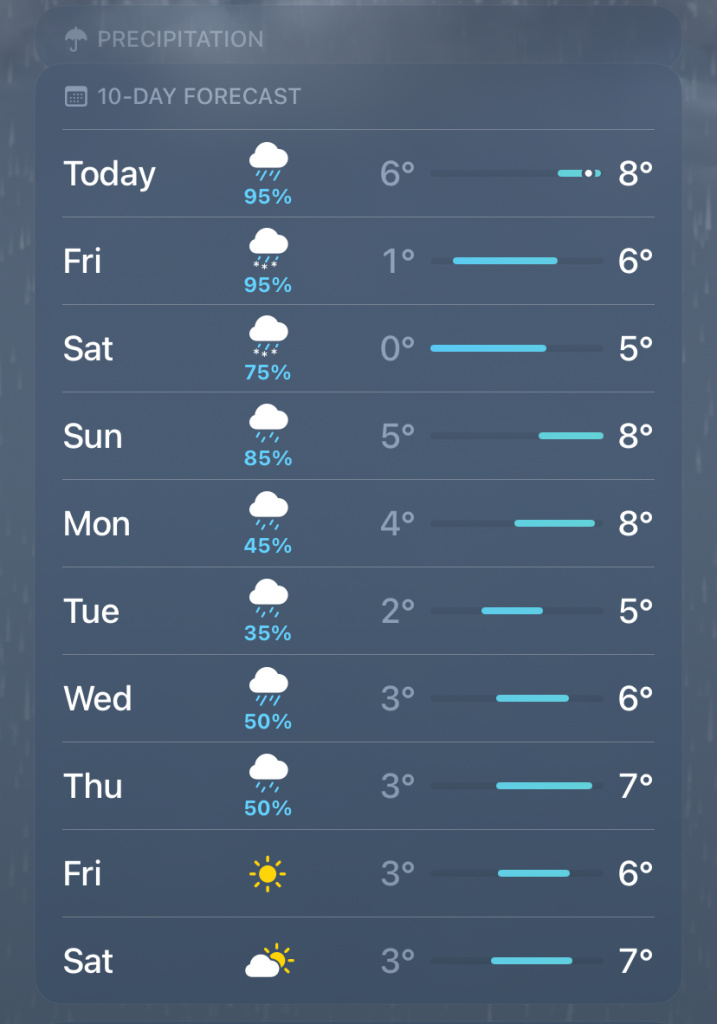
Task: Open Today's forecast row
Action: click(x=358, y=174)
